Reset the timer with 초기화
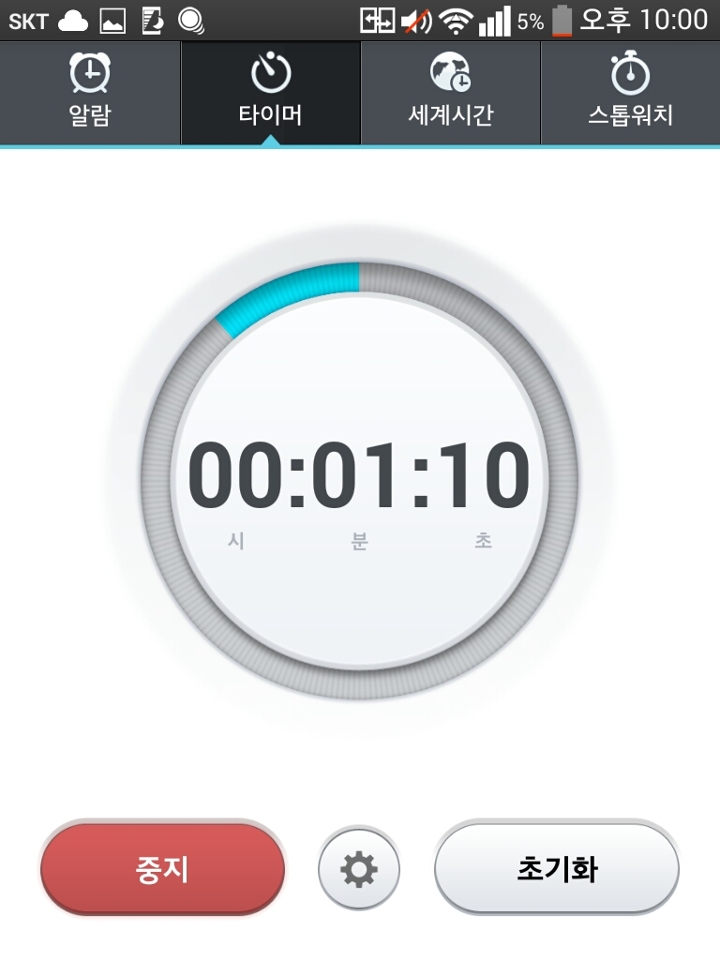 [x=557, y=868]
